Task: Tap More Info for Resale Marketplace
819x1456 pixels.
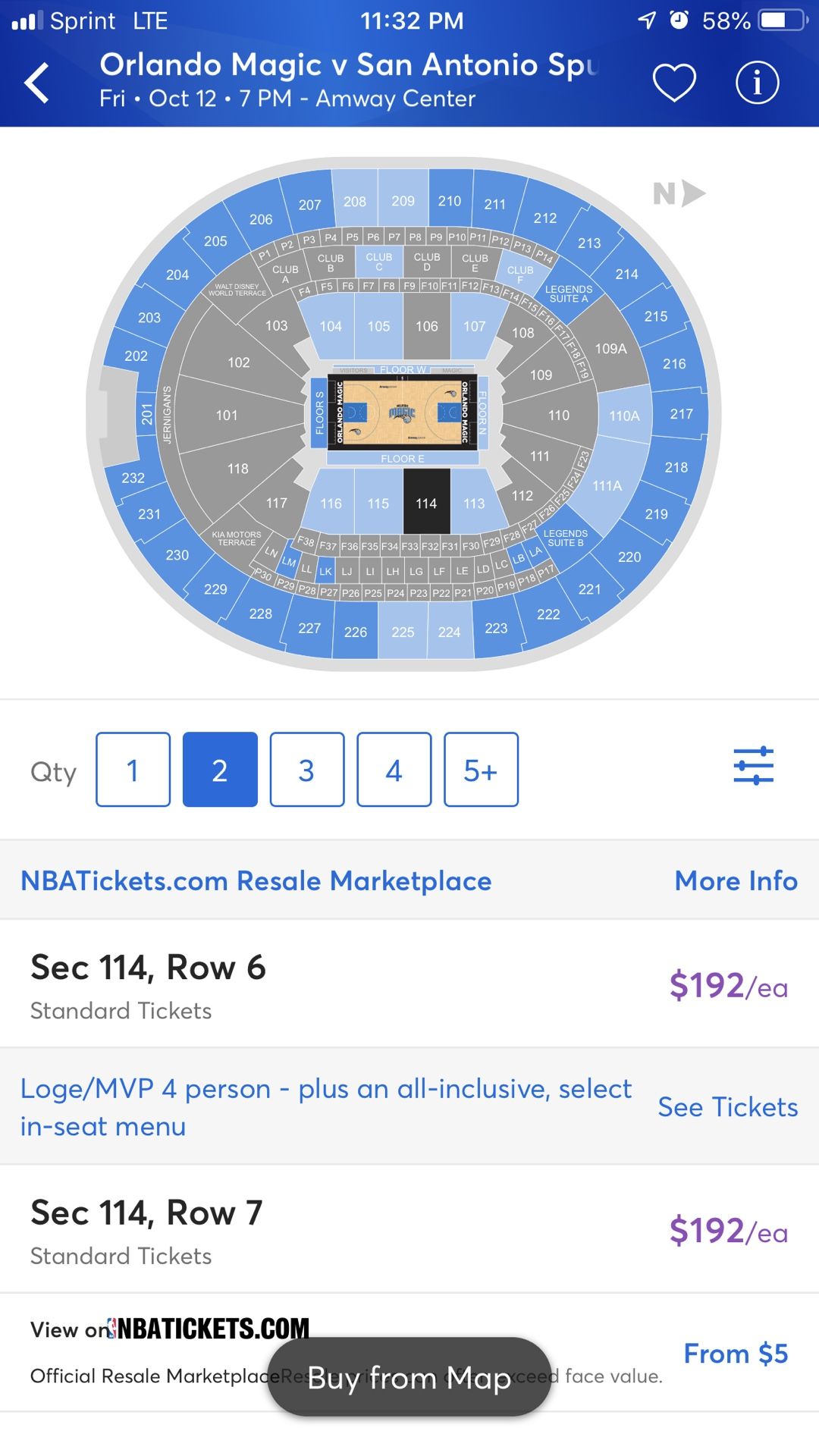Action: (x=736, y=880)
